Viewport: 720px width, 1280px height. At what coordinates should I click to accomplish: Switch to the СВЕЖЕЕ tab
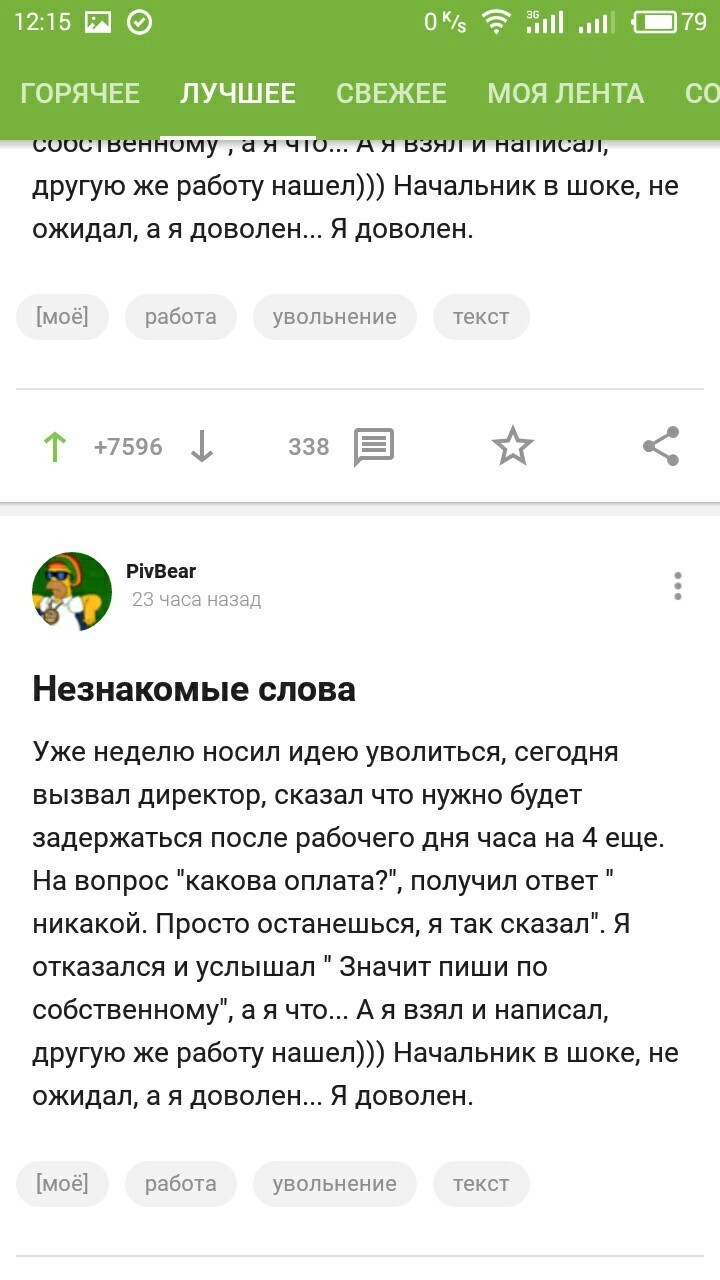tap(391, 94)
